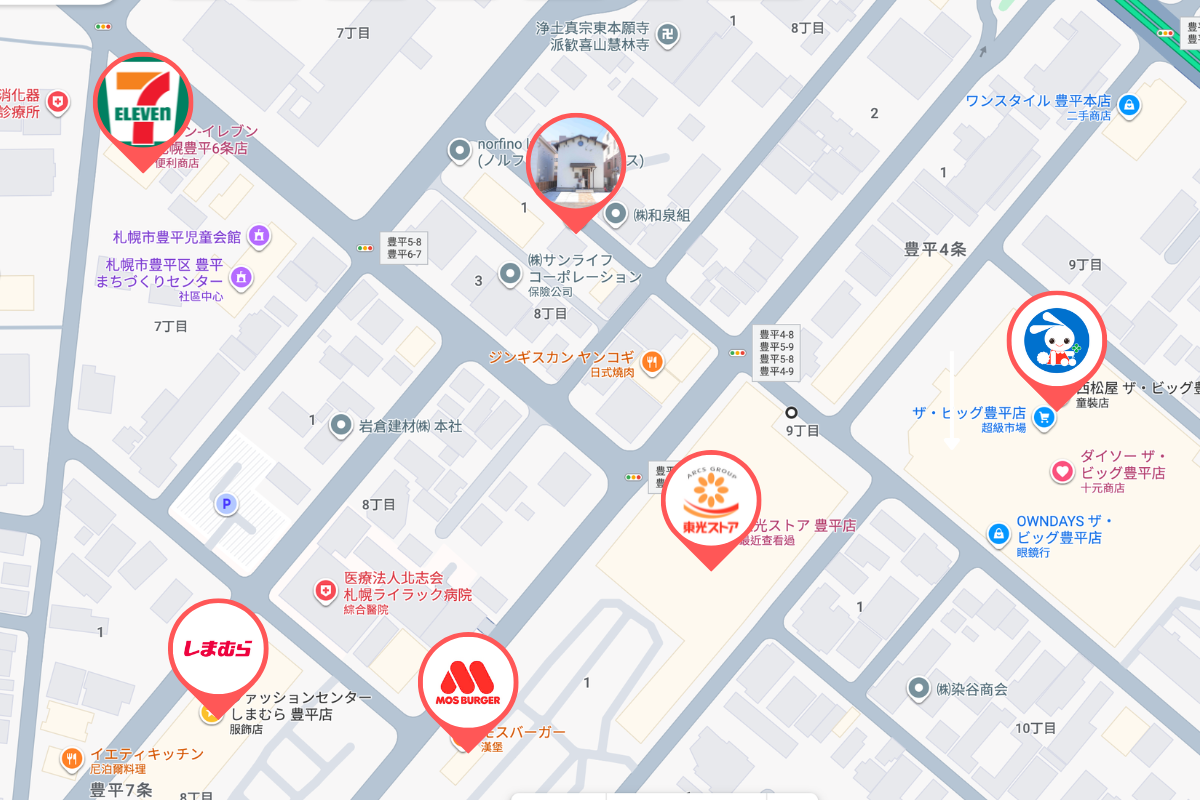This screenshot has height=800, width=1200.
Task: Open the house photo pin
Action: point(574,164)
